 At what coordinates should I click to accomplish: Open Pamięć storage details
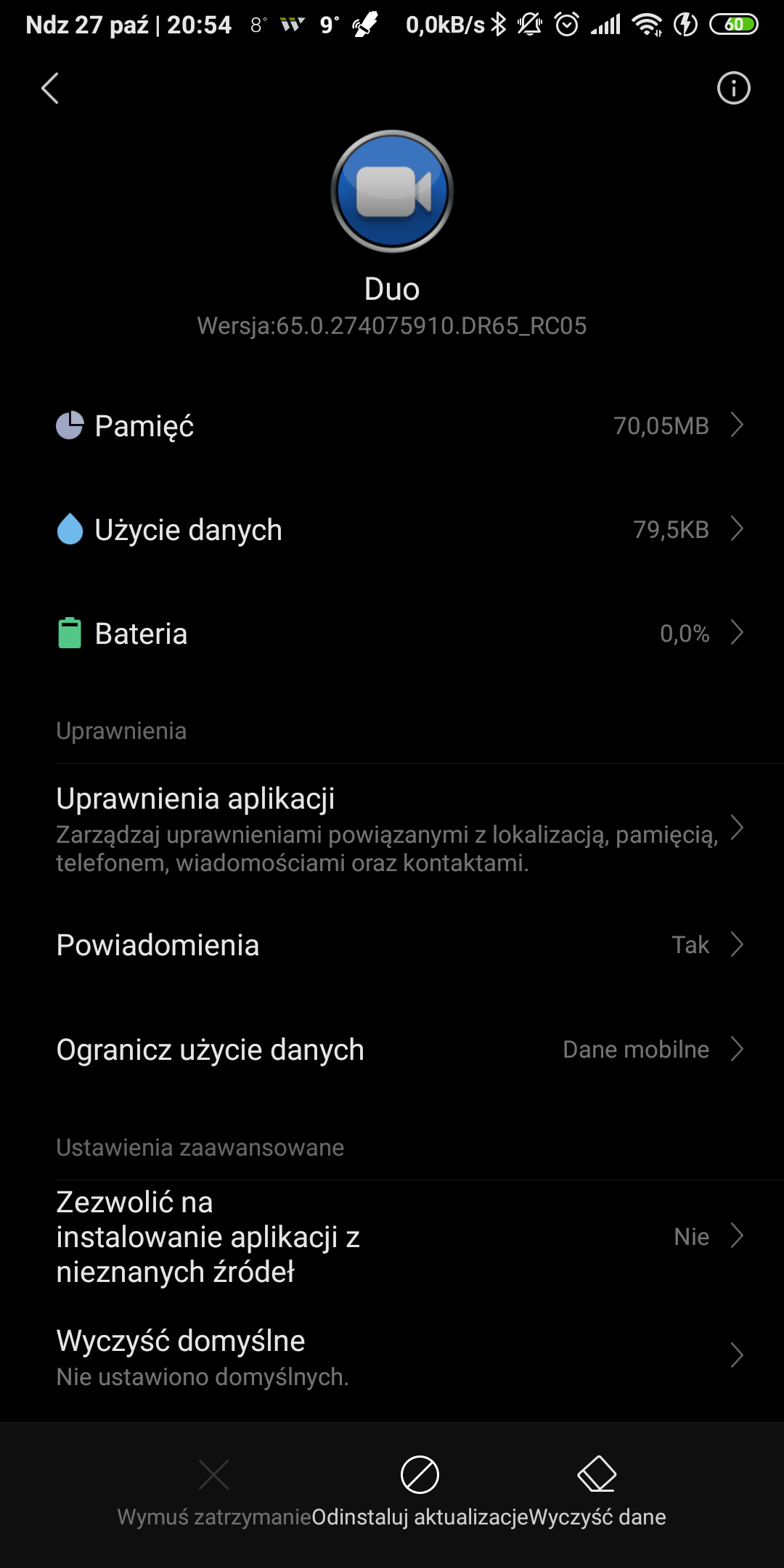pos(392,425)
